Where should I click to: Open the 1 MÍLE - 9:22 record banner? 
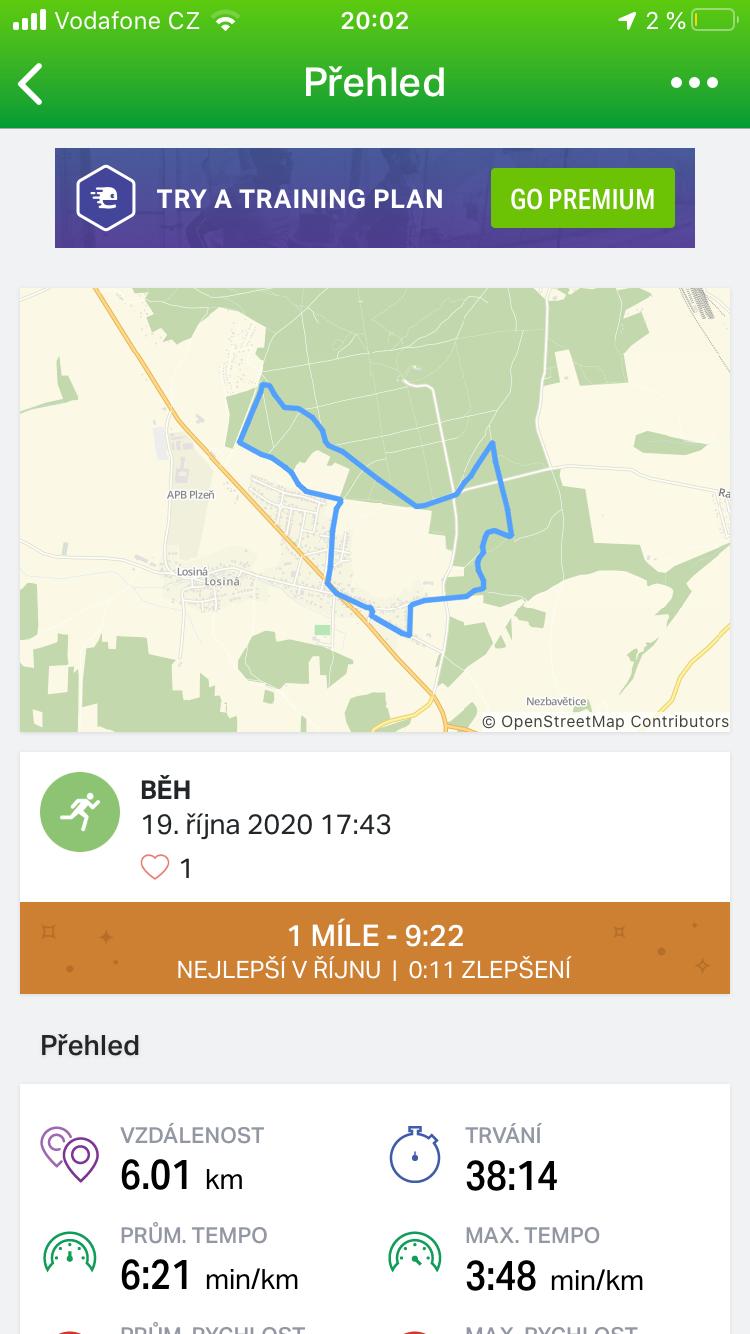pos(375,948)
